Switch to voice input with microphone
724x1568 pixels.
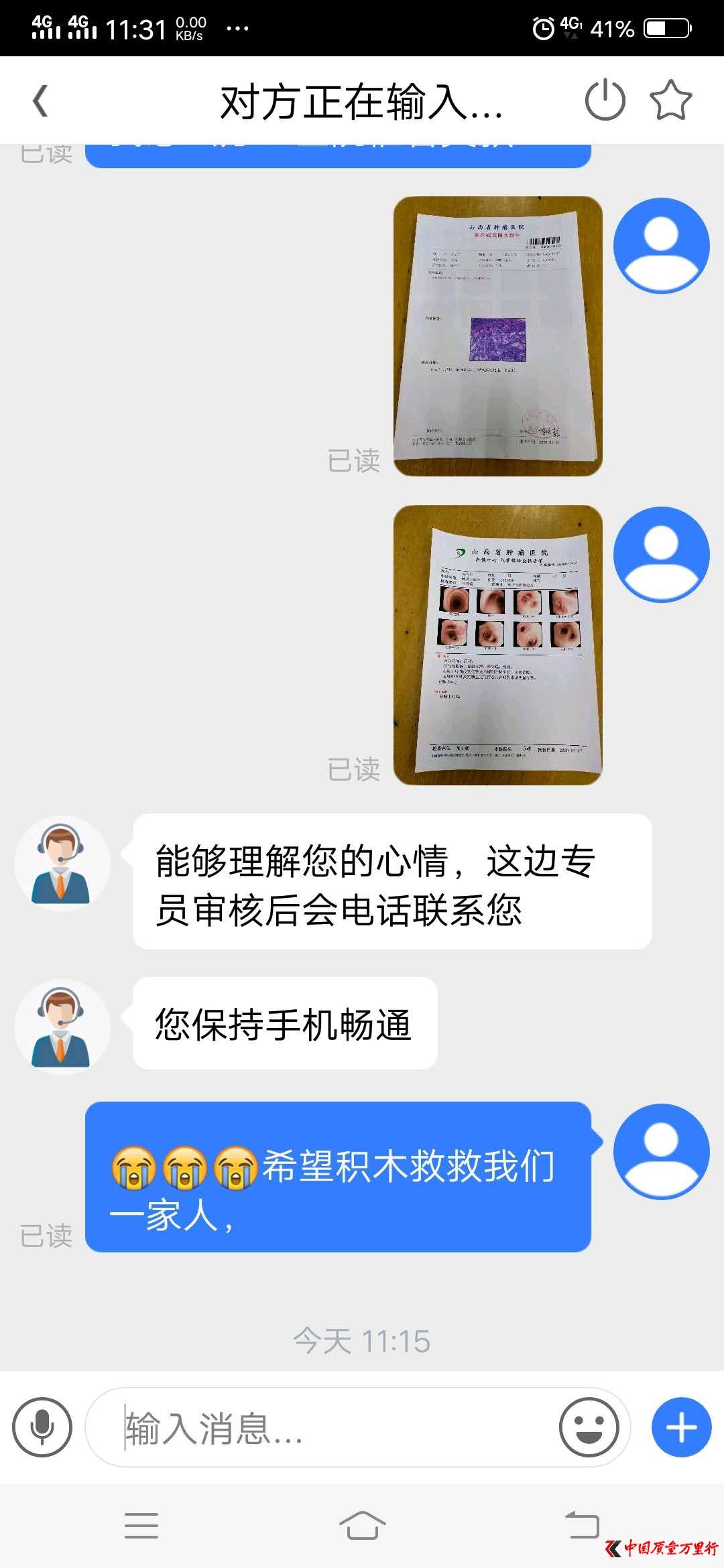pos(42,1427)
